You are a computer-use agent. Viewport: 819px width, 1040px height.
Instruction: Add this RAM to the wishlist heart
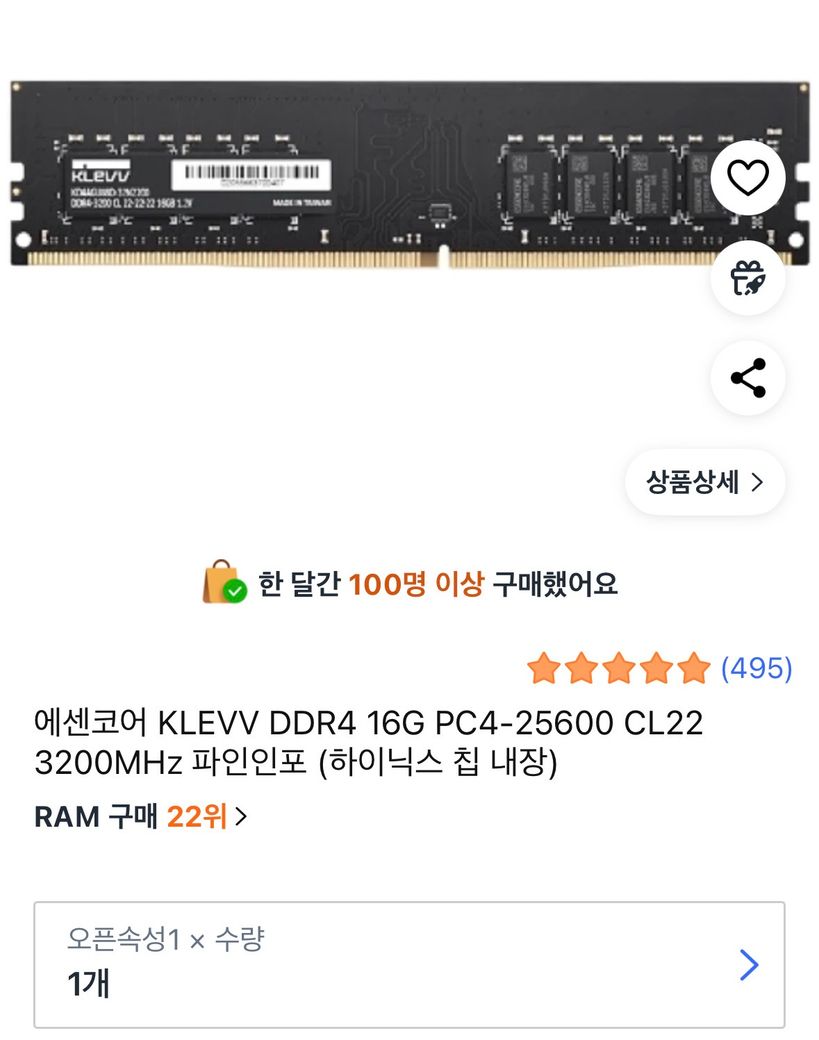(x=747, y=179)
